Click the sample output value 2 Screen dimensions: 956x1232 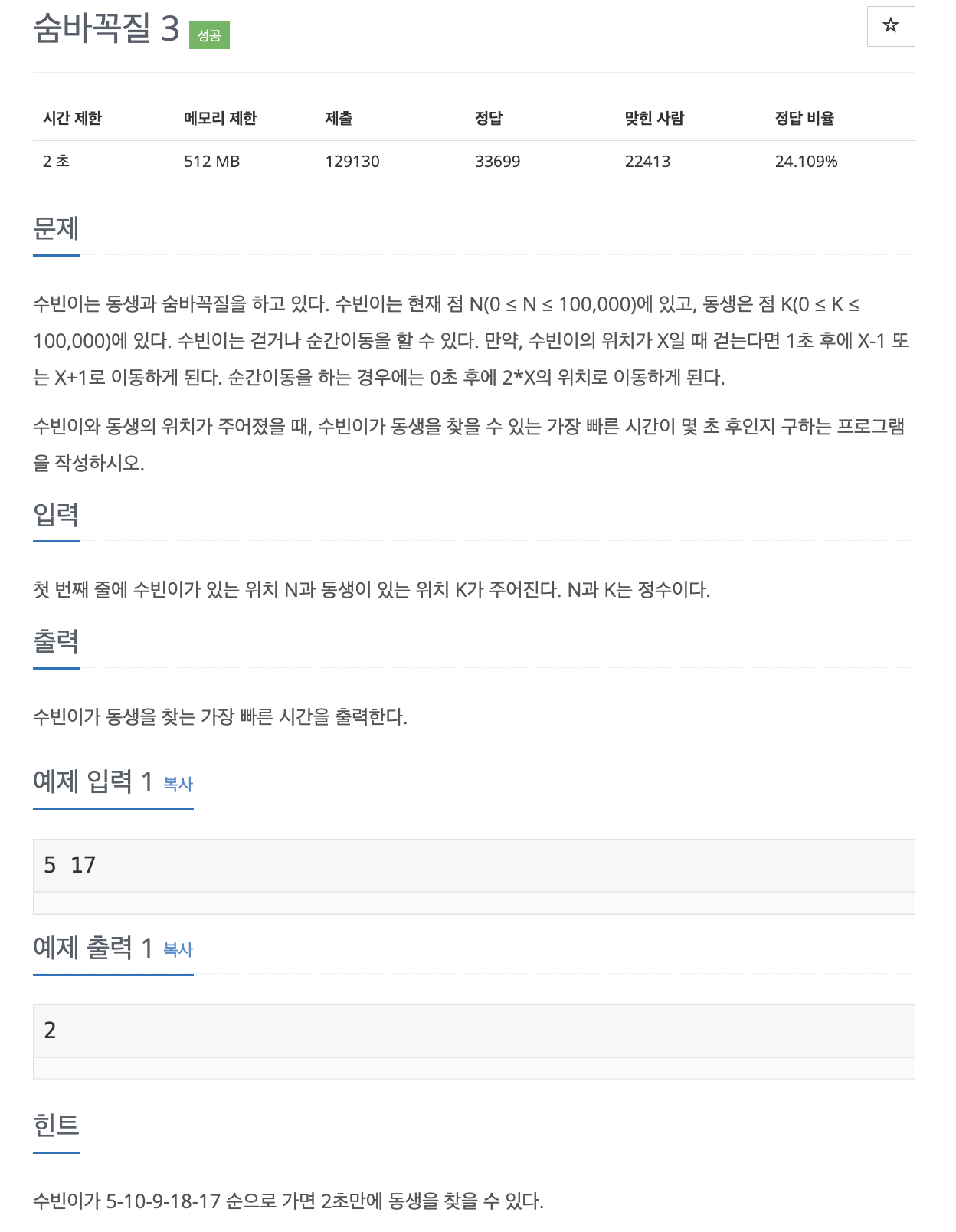click(x=50, y=1030)
